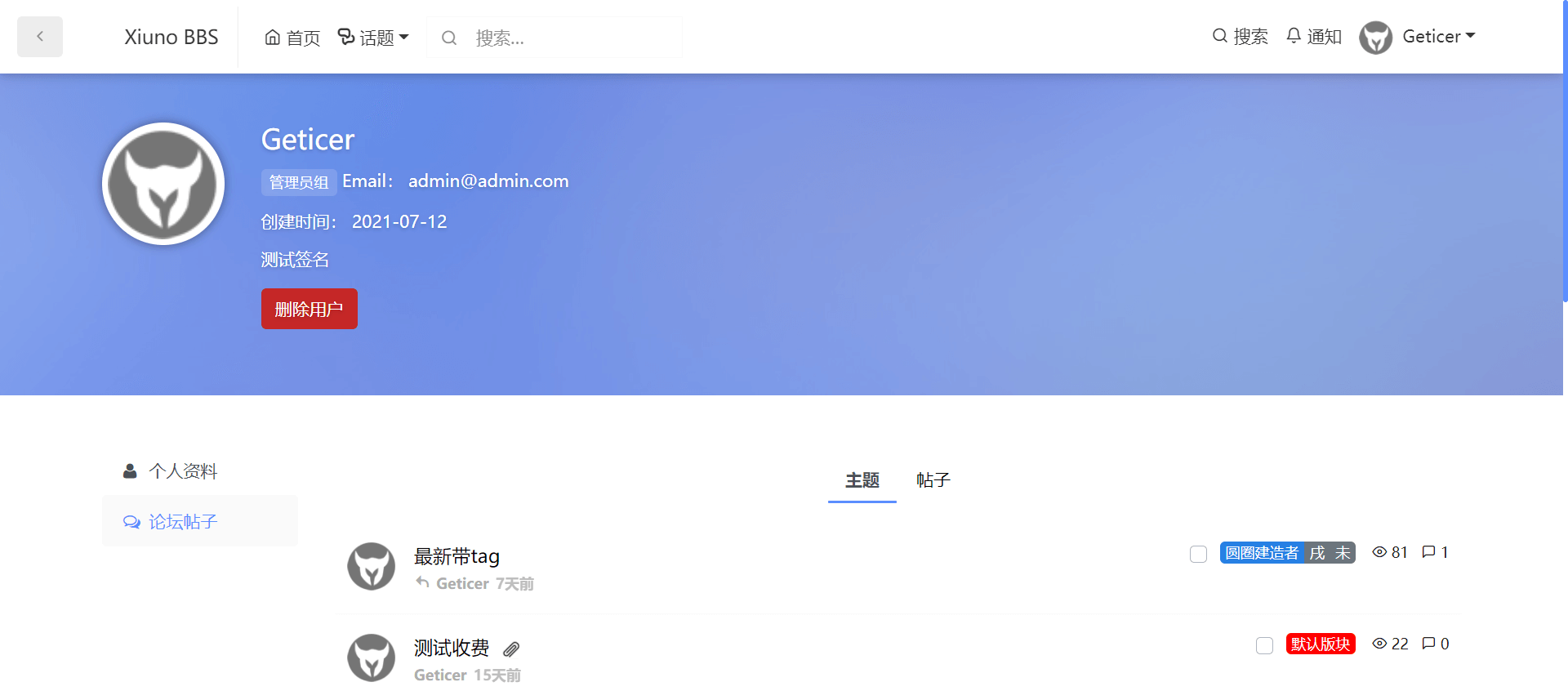Select 论坛帖子 in the sidebar
The width and height of the screenshot is (1568, 700).
tap(183, 521)
